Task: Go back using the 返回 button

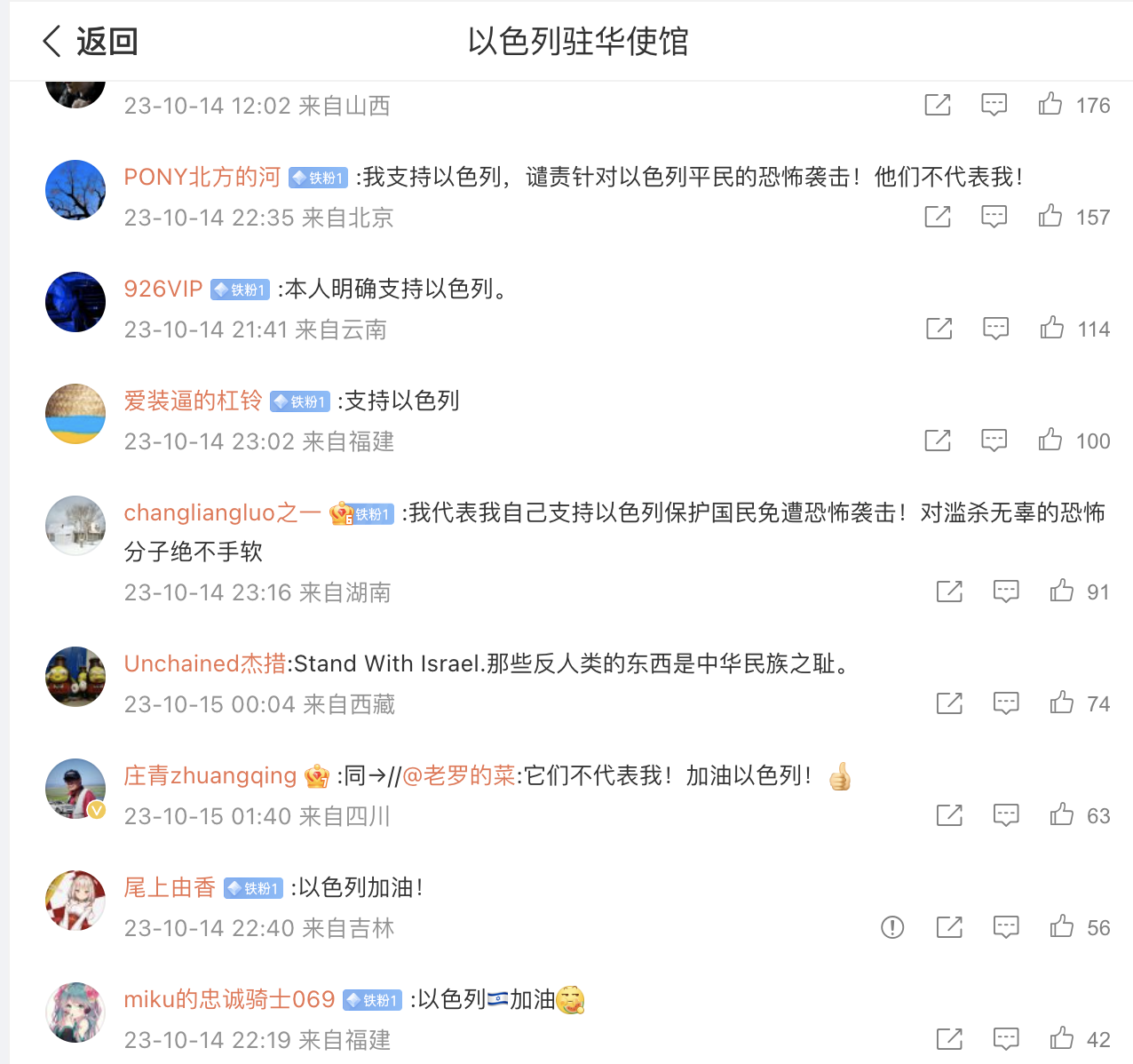Action: (x=91, y=42)
